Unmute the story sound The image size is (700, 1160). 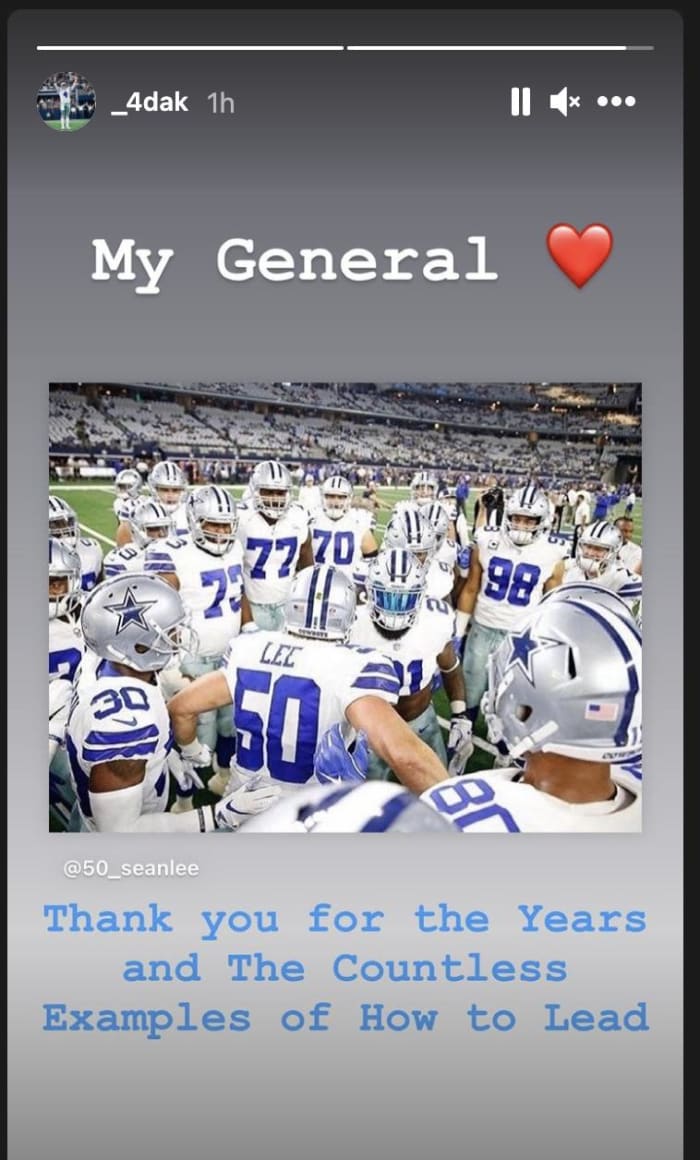[x=565, y=102]
